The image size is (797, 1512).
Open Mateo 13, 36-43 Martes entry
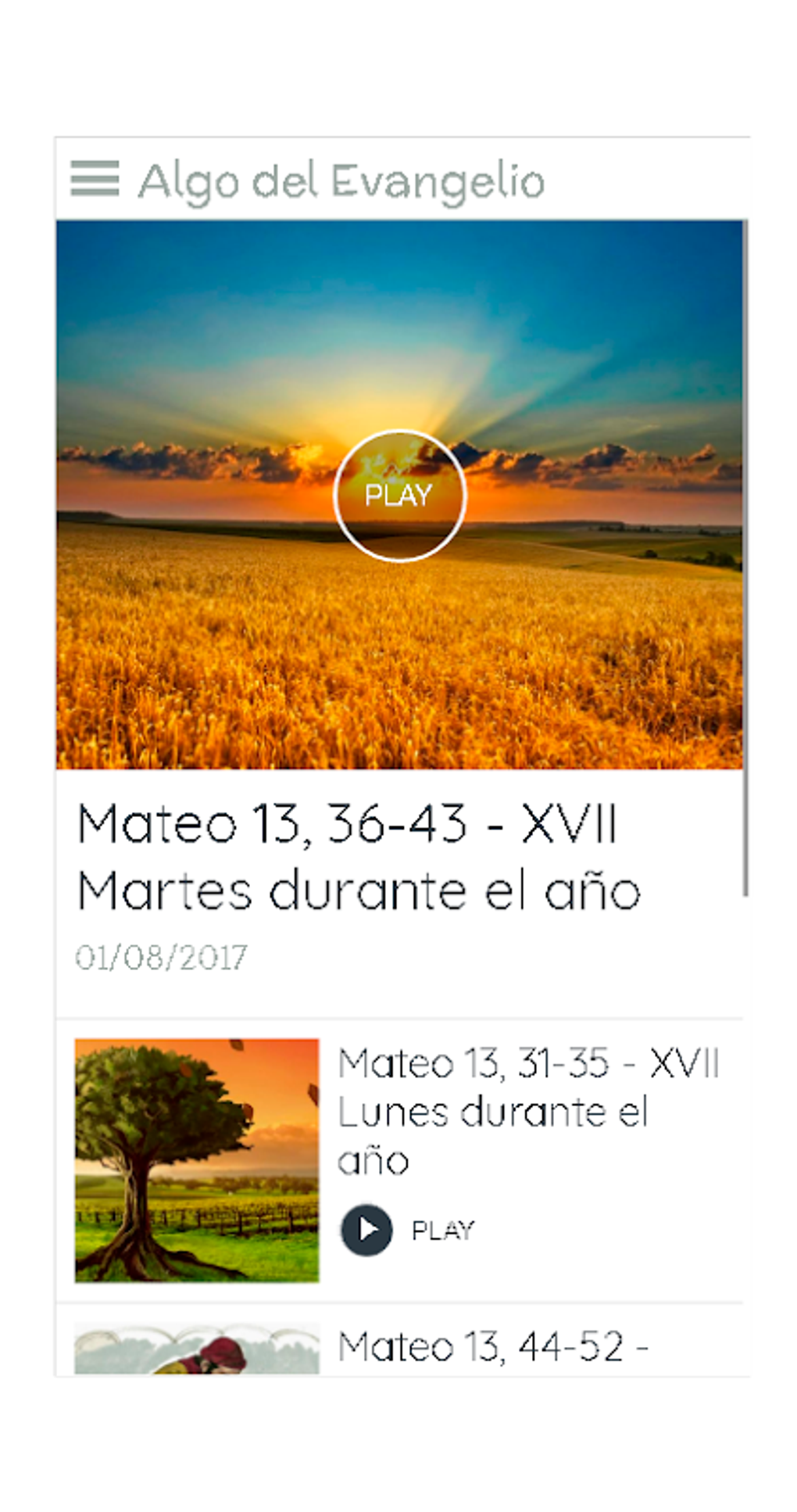tap(359, 856)
